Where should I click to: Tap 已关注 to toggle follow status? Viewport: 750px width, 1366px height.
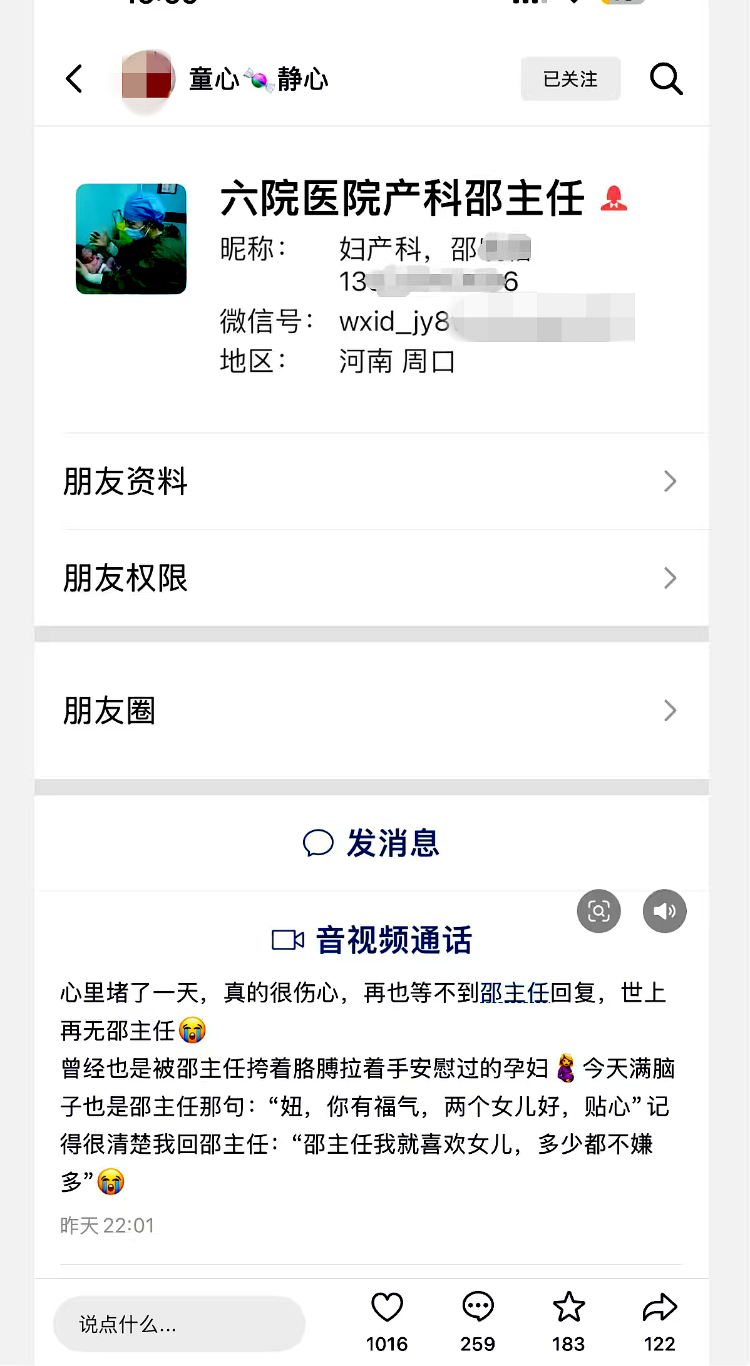point(570,79)
